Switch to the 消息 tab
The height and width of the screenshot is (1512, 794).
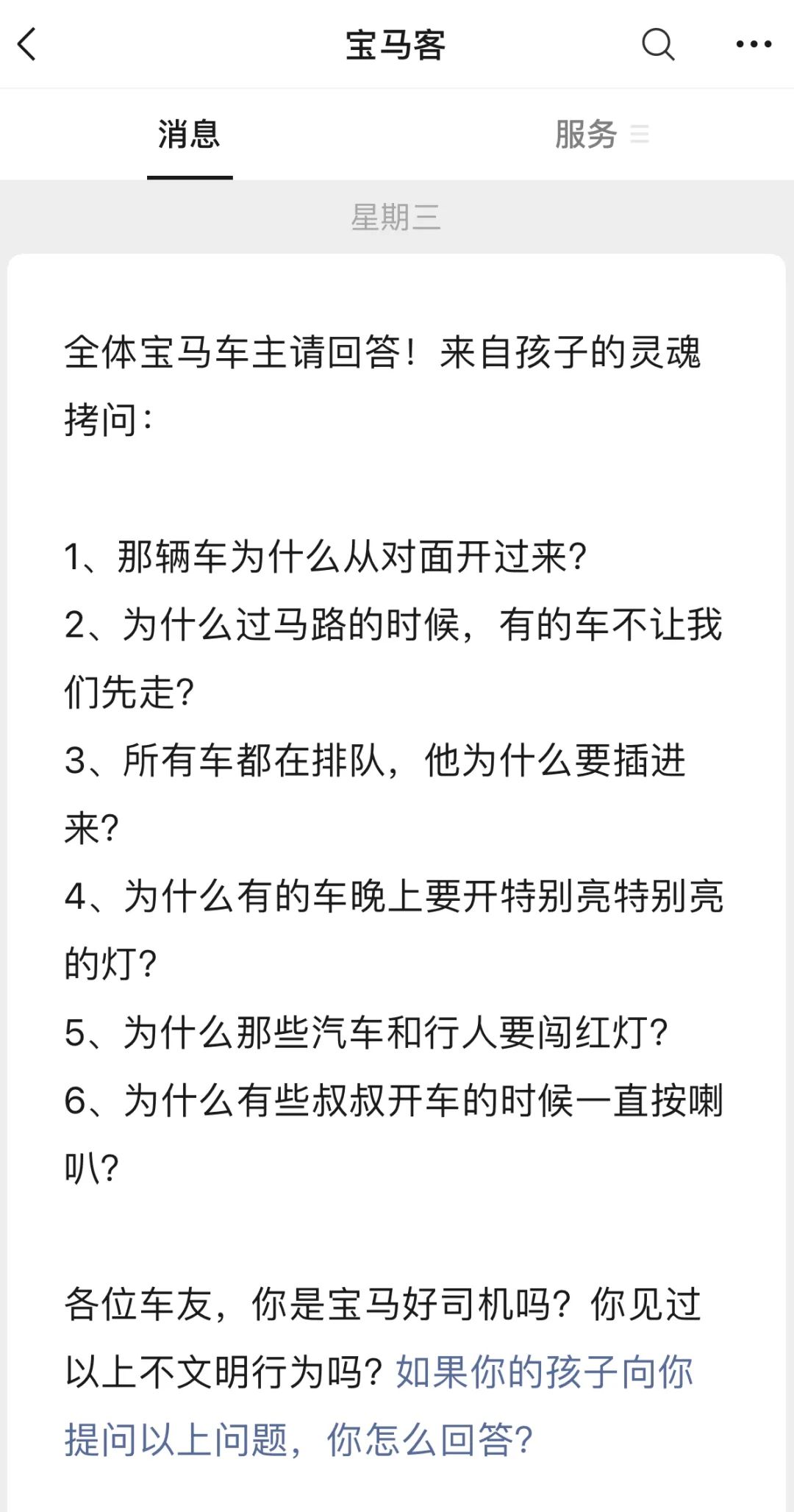(190, 136)
